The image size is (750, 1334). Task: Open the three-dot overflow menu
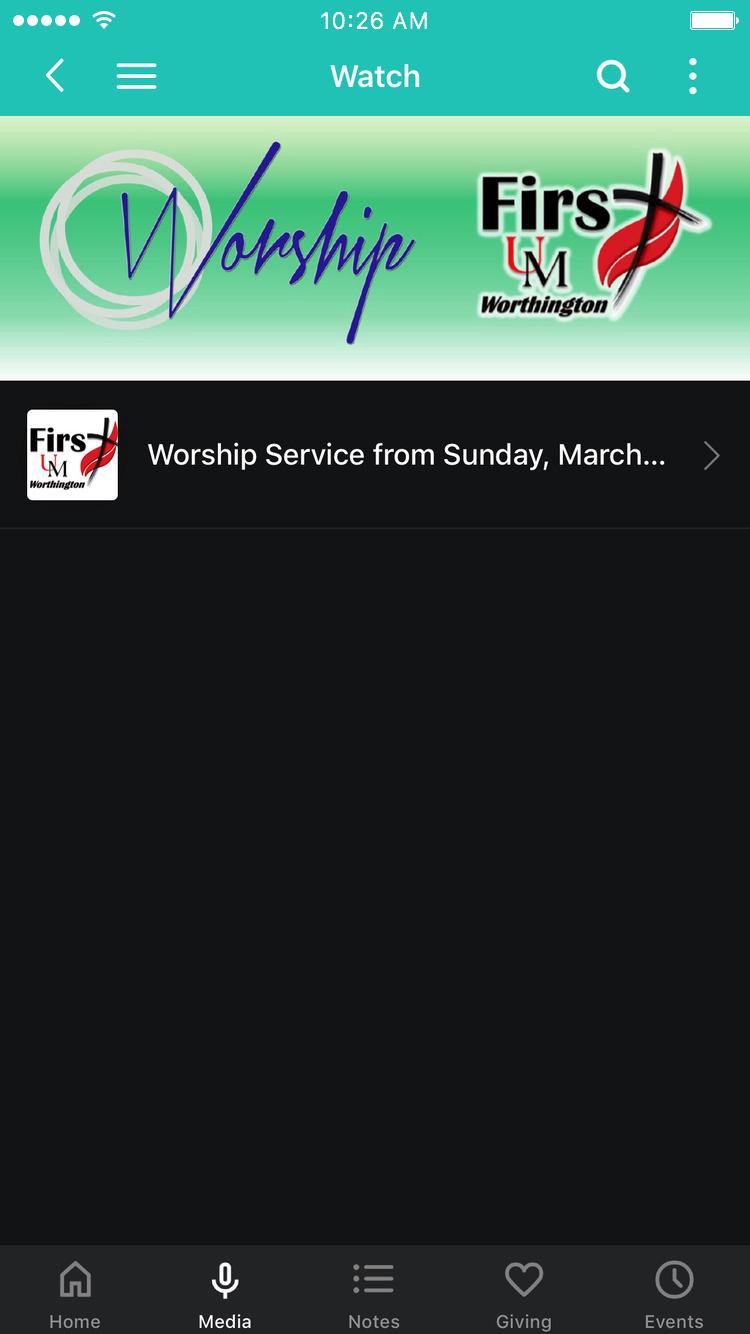[692, 76]
